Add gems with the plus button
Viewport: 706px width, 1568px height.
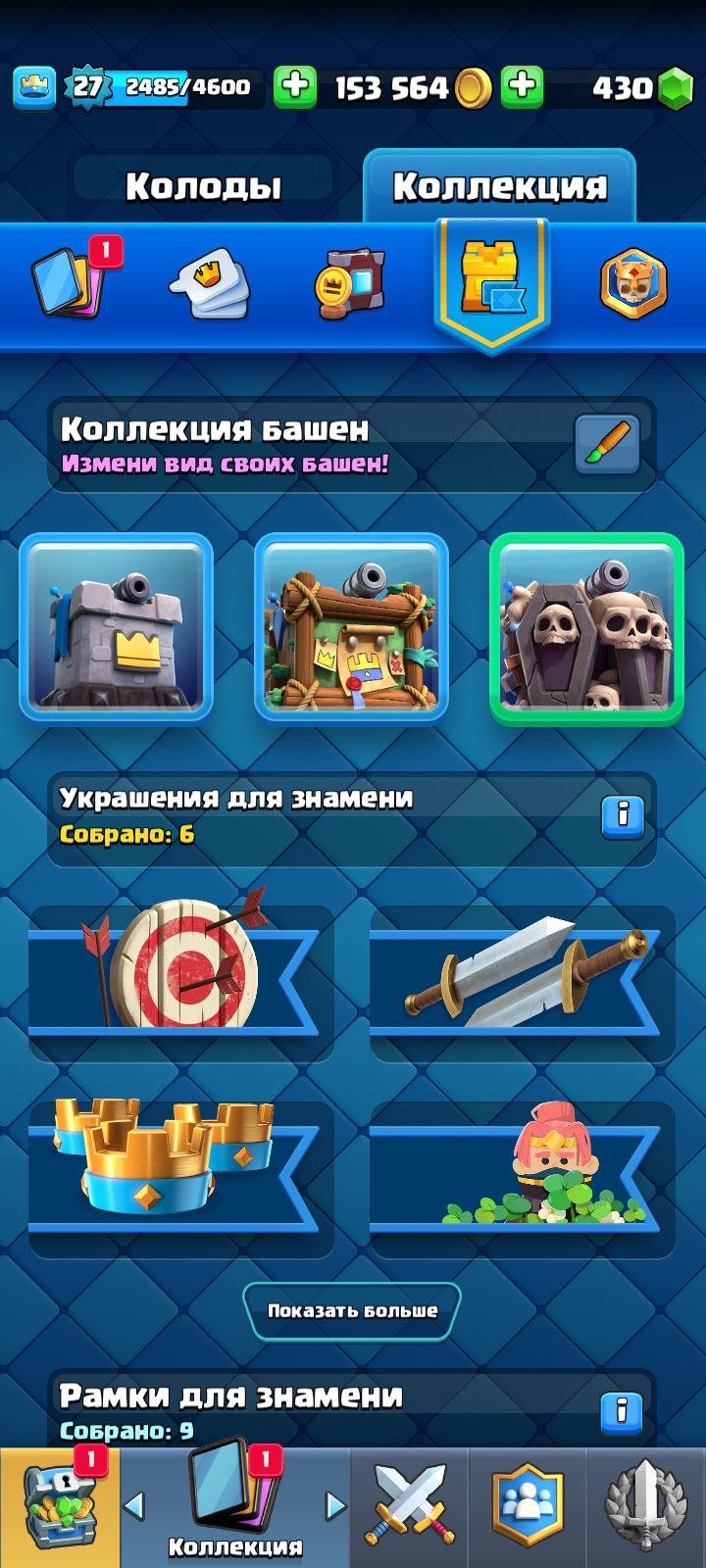click(x=523, y=87)
